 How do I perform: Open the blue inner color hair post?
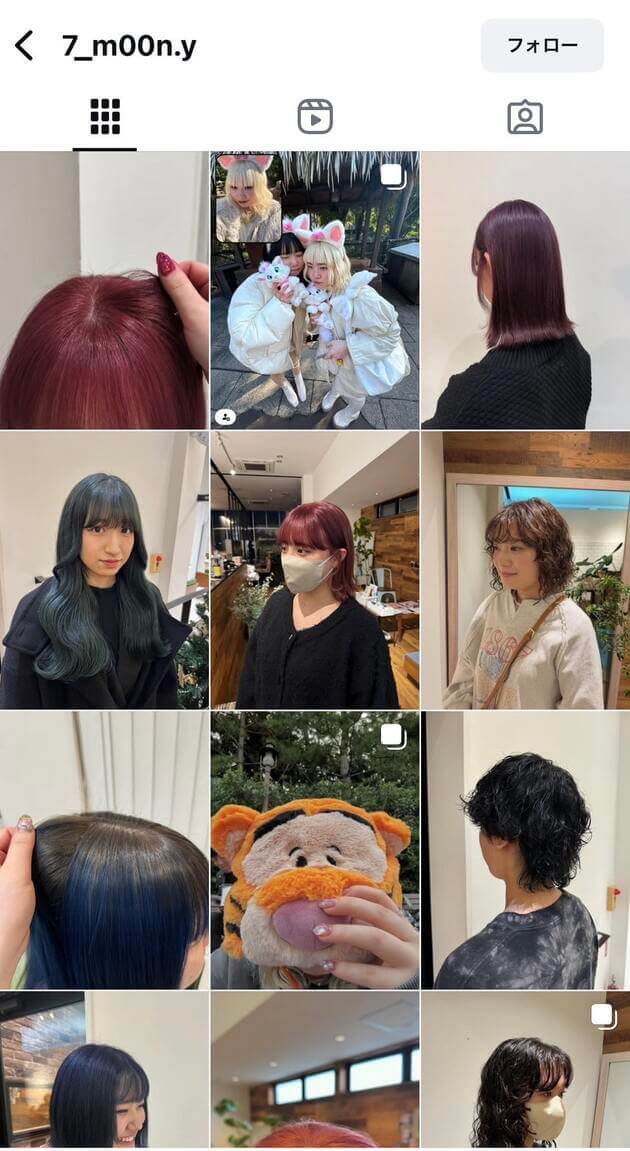(104, 850)
